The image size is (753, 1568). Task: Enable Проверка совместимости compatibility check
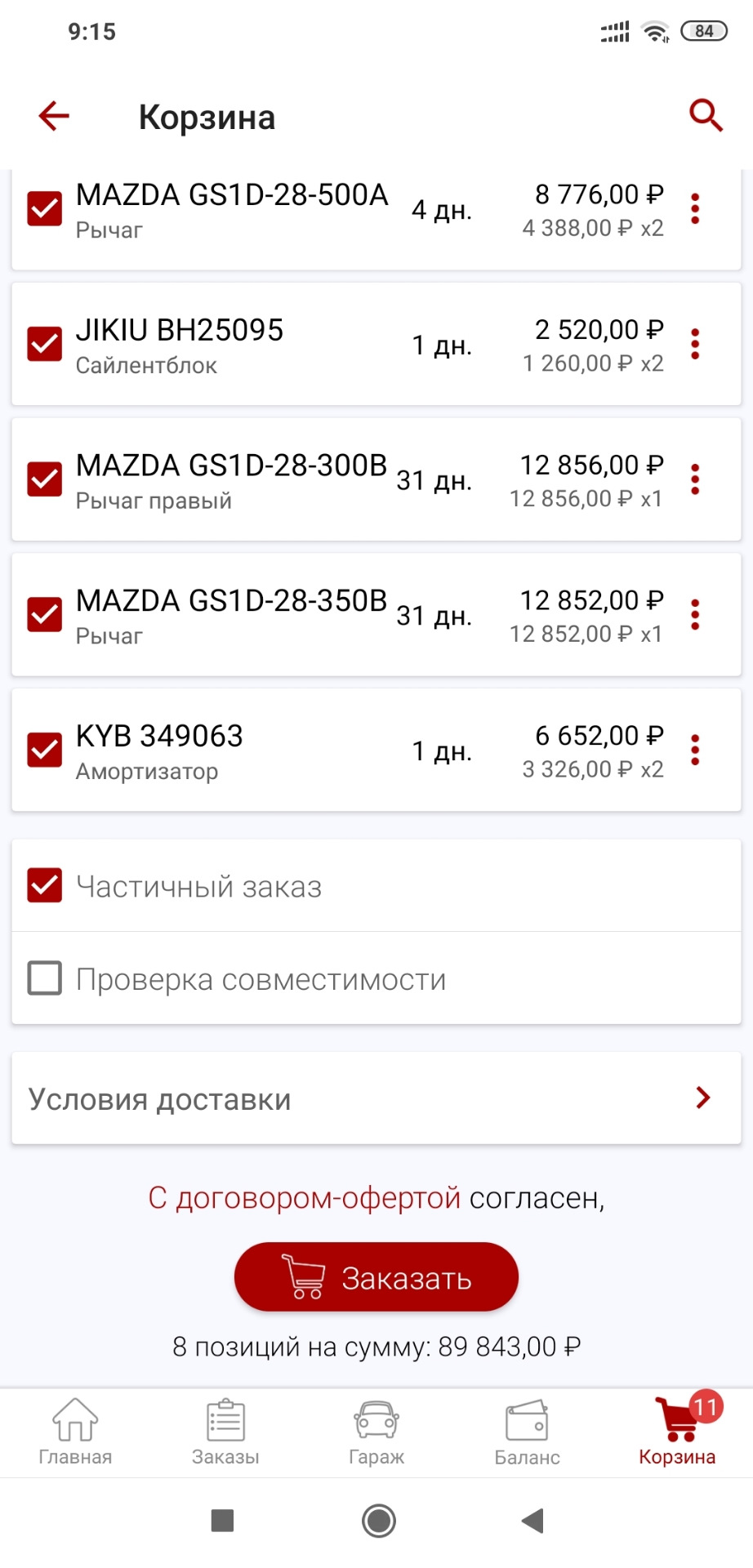coord(44,977)
